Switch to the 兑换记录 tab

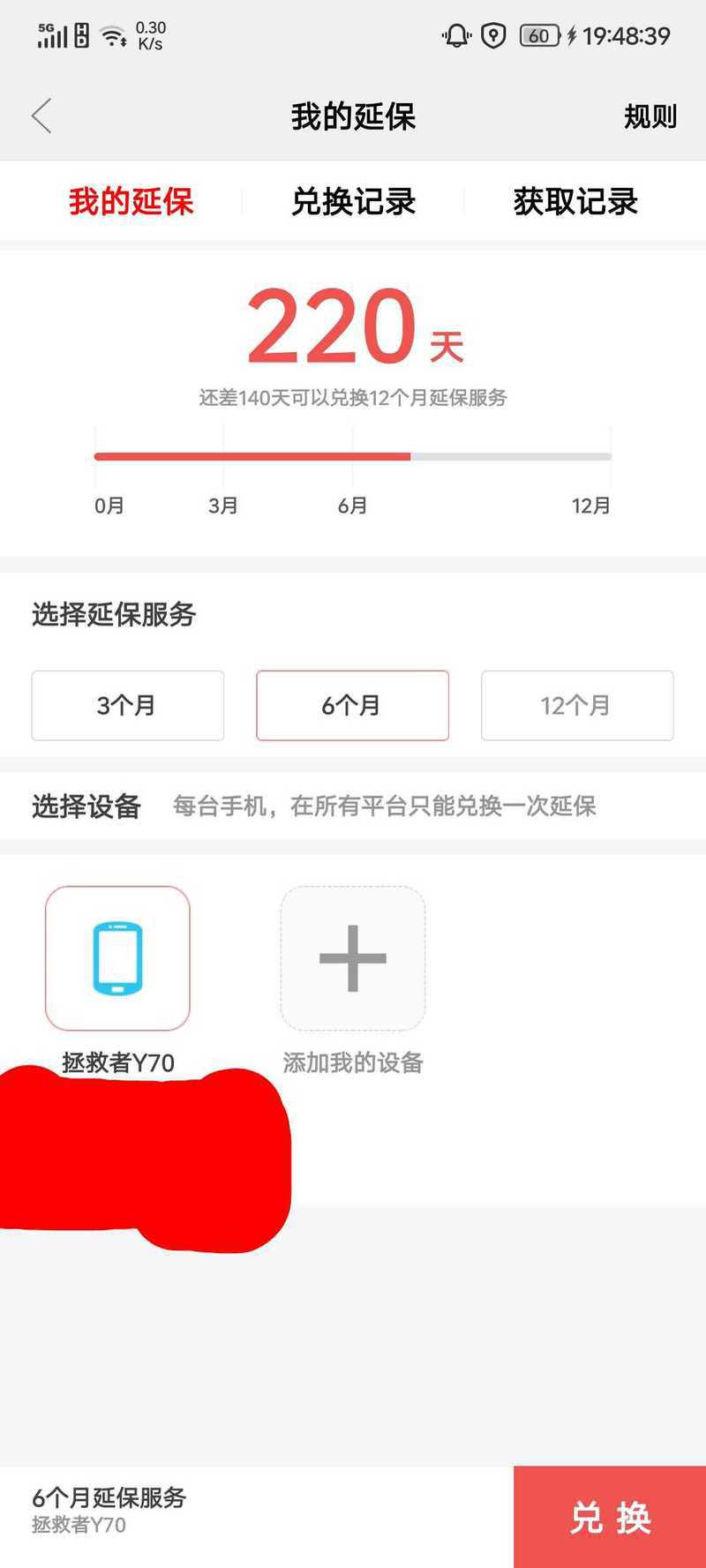point(353,201)
